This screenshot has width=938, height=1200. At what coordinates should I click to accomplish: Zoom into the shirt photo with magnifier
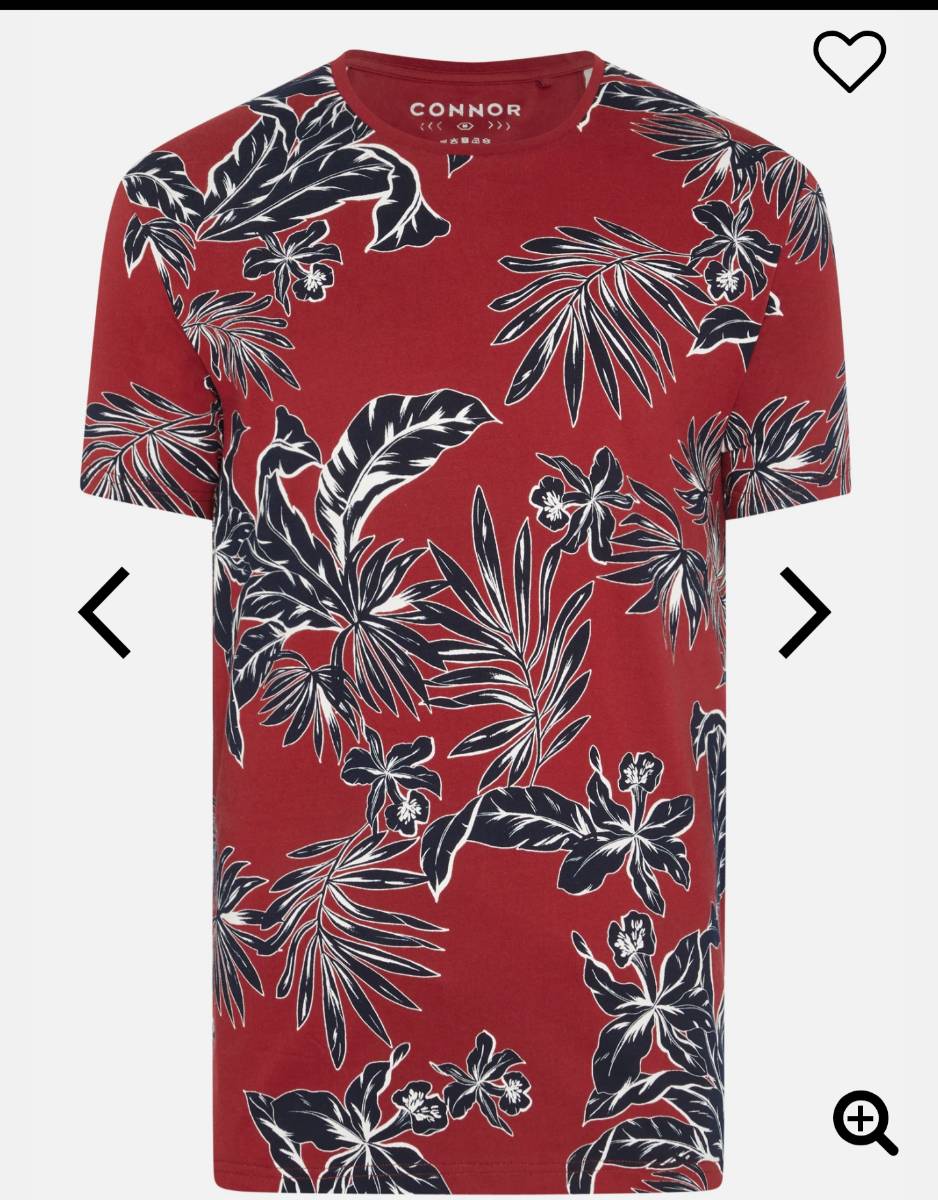(865, 1122)
